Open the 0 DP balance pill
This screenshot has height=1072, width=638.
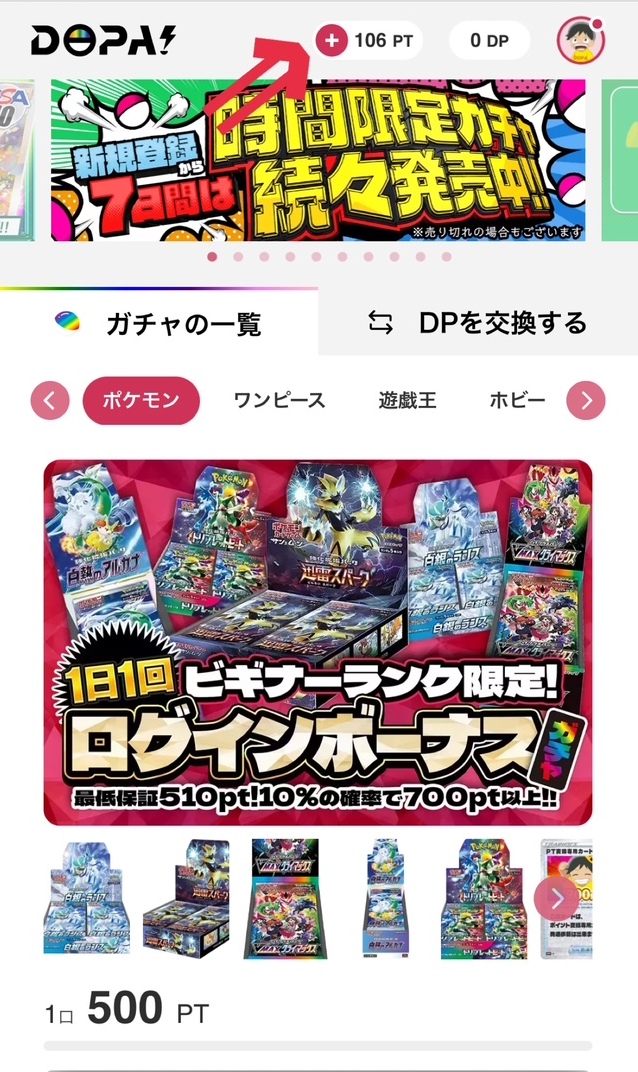pos(489,41)
